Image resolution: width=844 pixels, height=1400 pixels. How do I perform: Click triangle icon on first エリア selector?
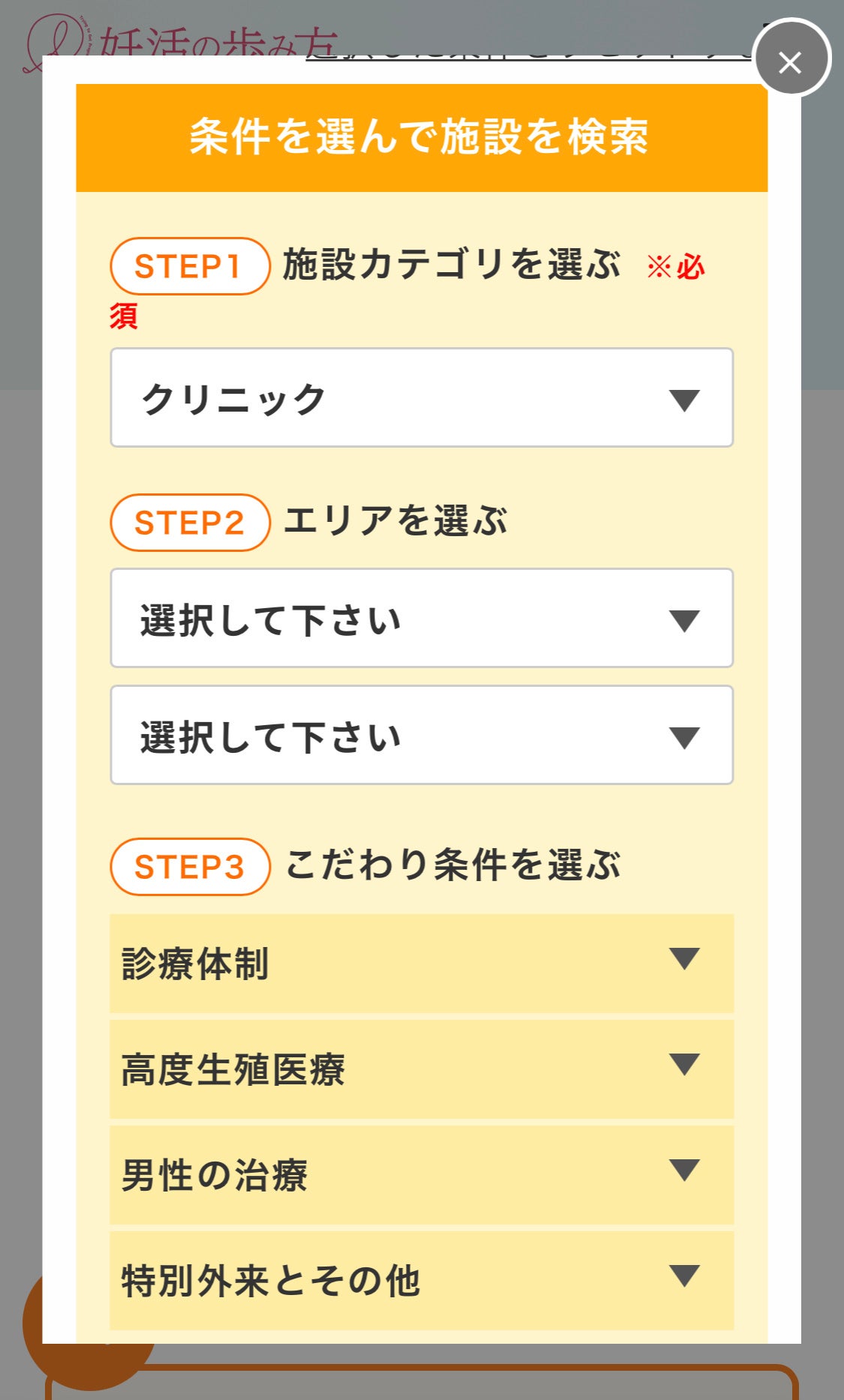coord(684,619)
